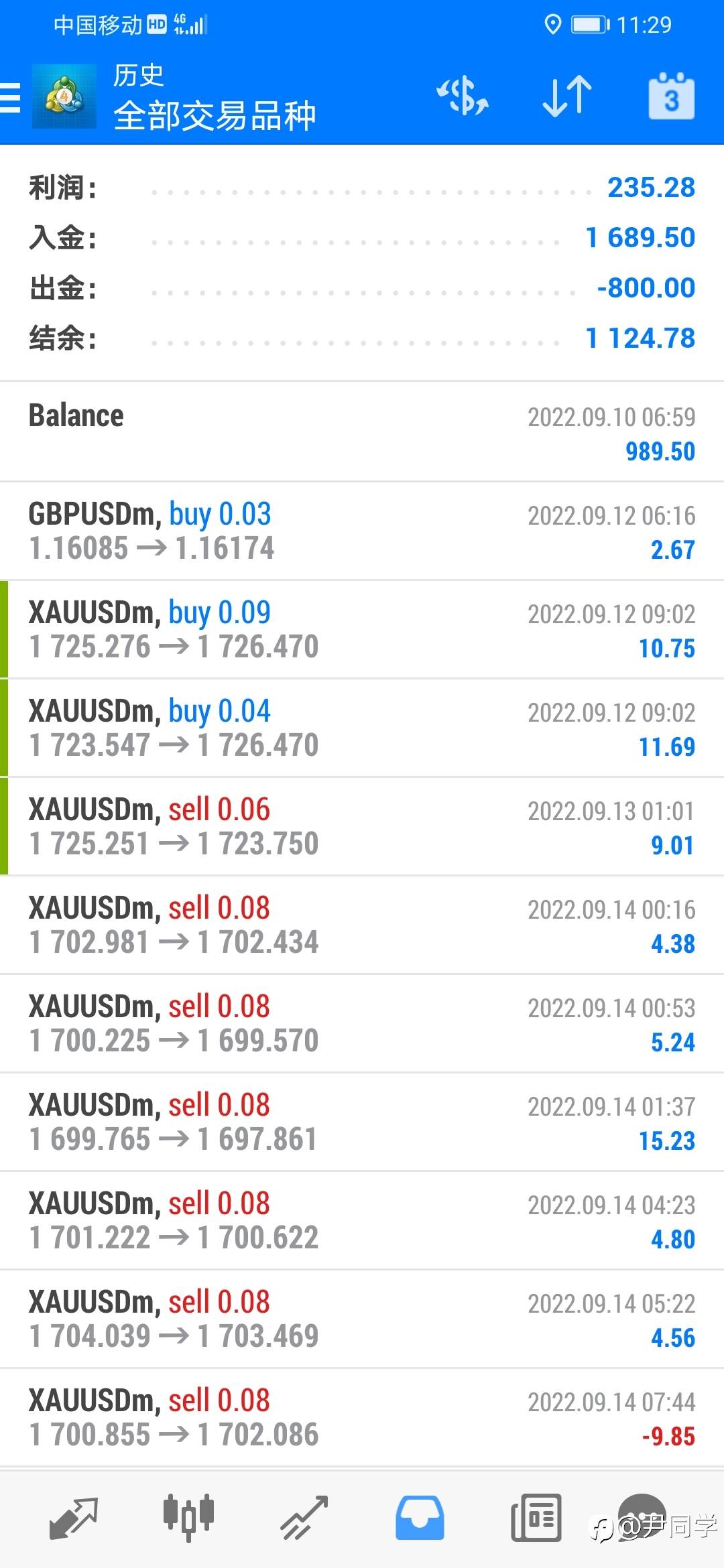Switch to the Chart candlestick tab
The height and width of the screenshot is (1568, 724).
tap(188, 1517)
